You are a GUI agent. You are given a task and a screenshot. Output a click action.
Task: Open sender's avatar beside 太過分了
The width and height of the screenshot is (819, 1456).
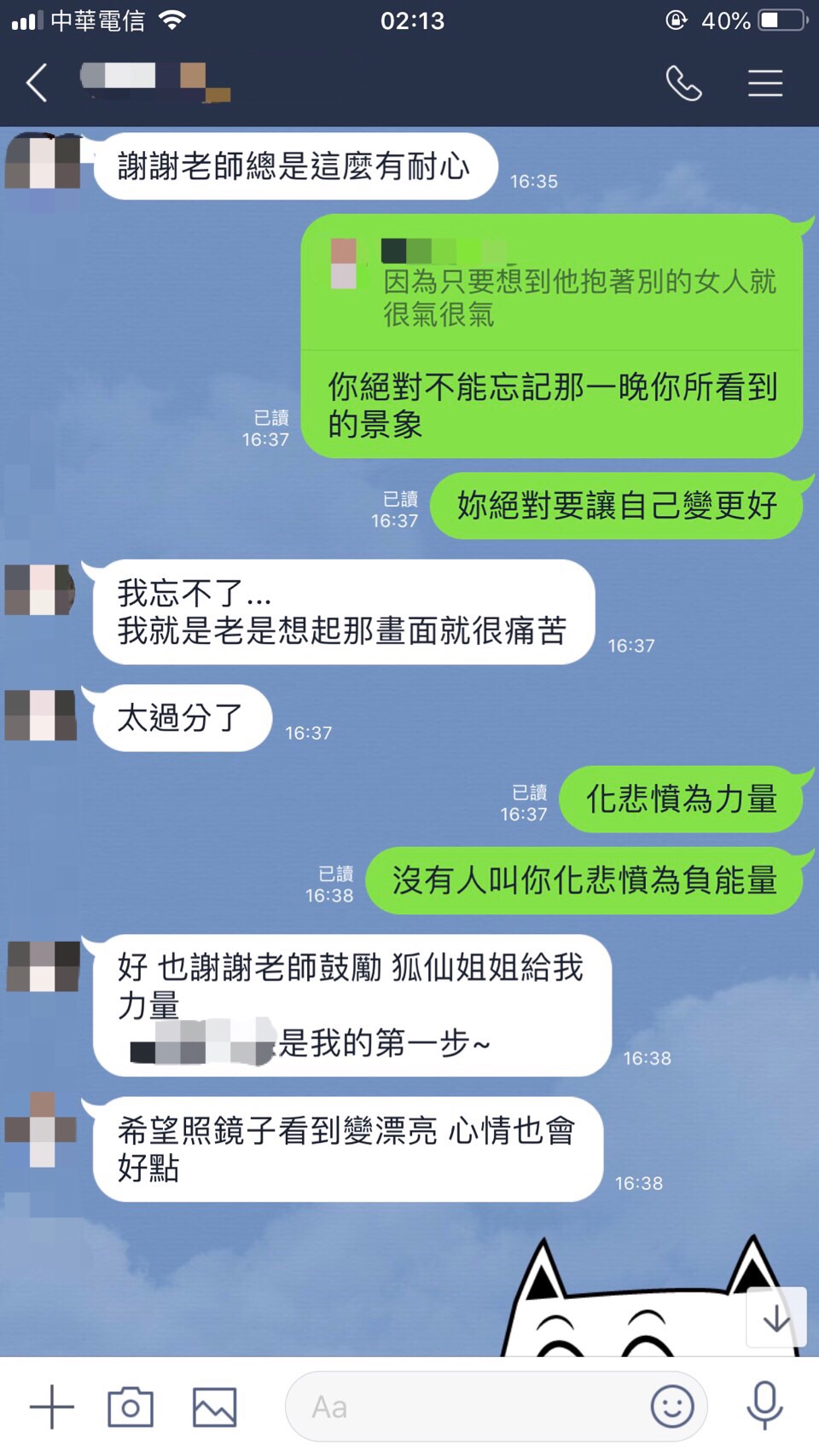(41, 715)
